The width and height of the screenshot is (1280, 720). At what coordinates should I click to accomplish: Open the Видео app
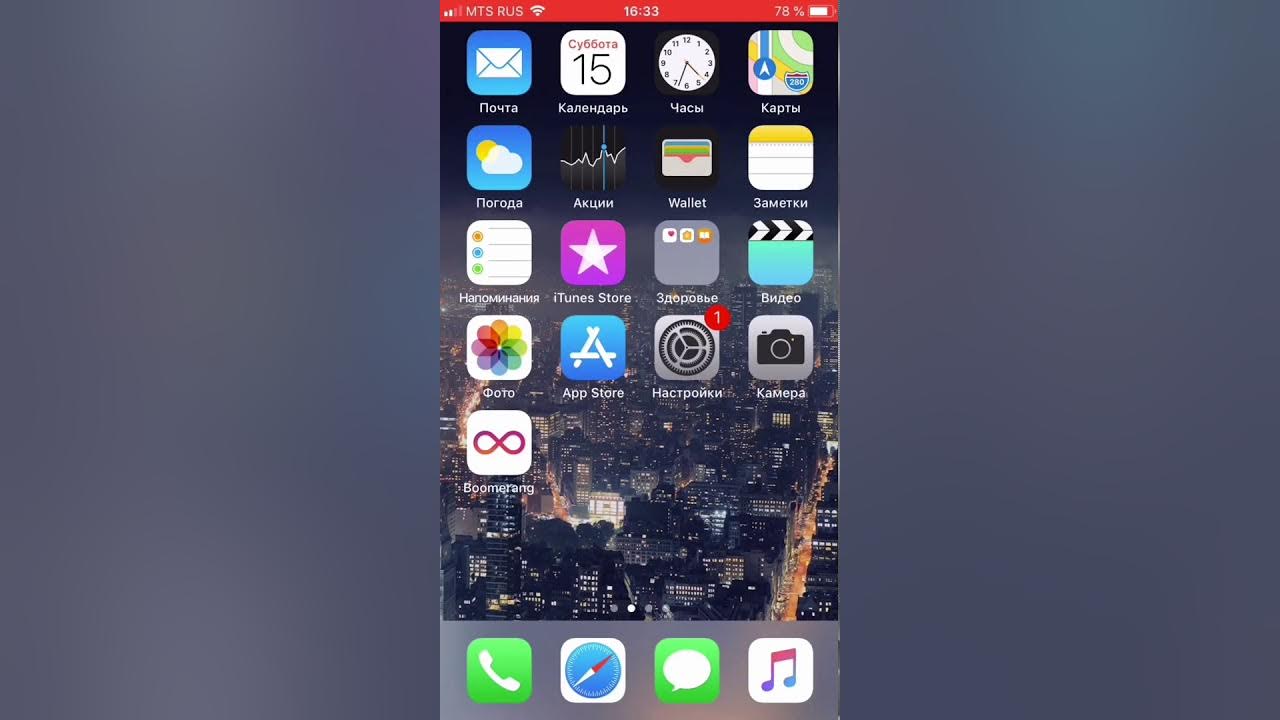coord(781,253)
